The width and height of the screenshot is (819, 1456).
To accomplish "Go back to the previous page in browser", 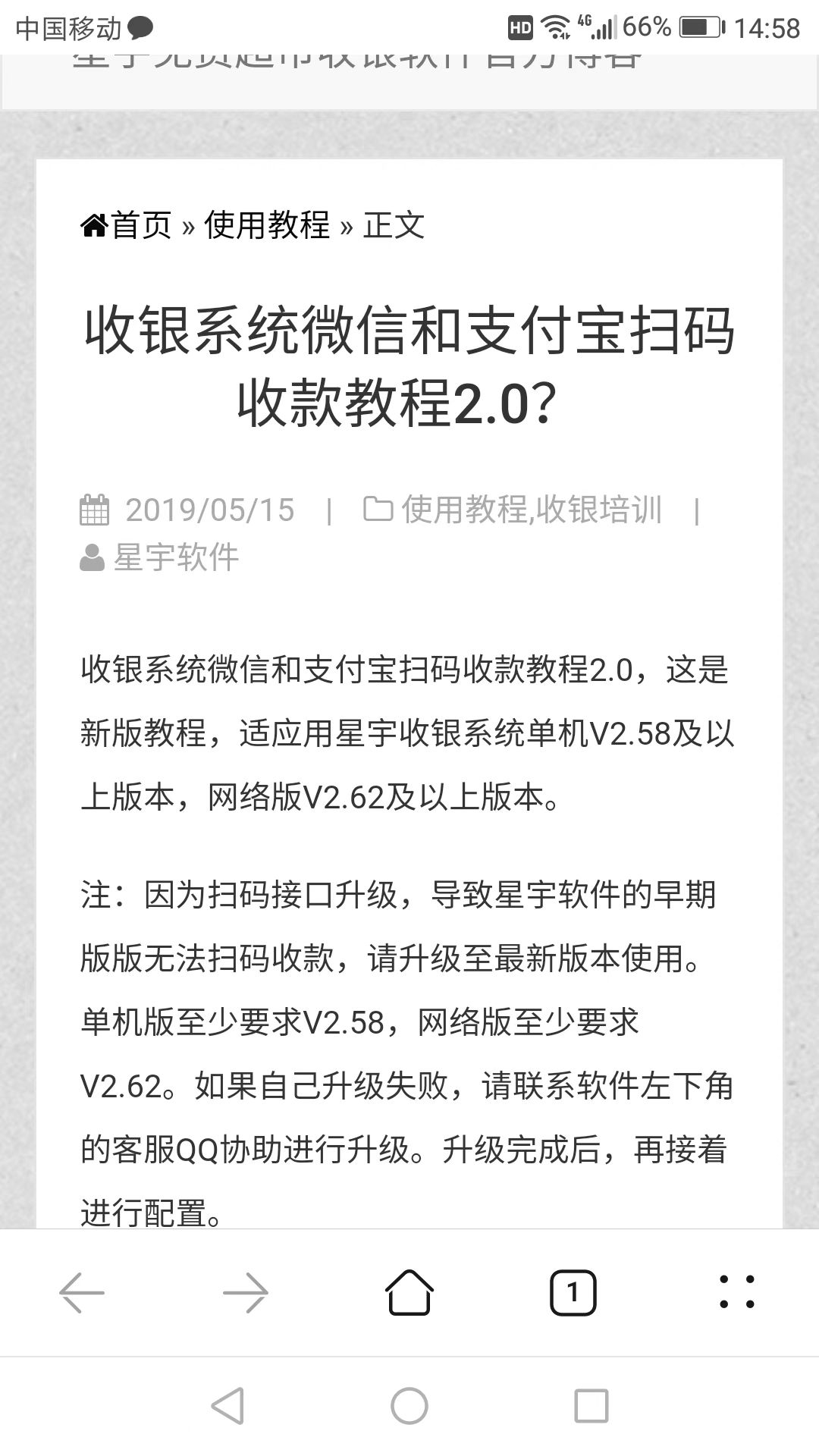I will pos(82,1292).
